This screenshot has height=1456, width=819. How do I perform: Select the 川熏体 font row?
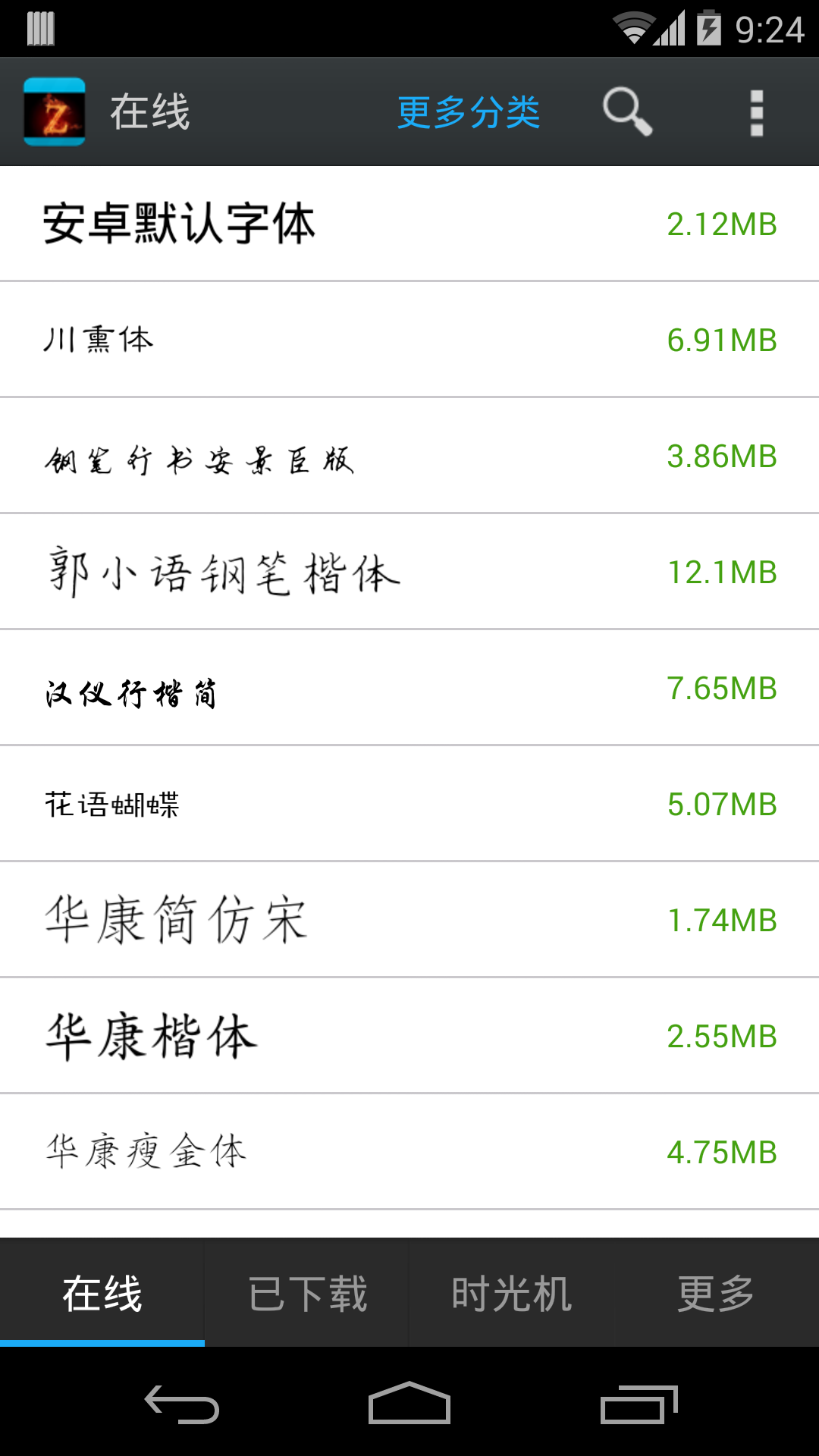coord(409,340)
